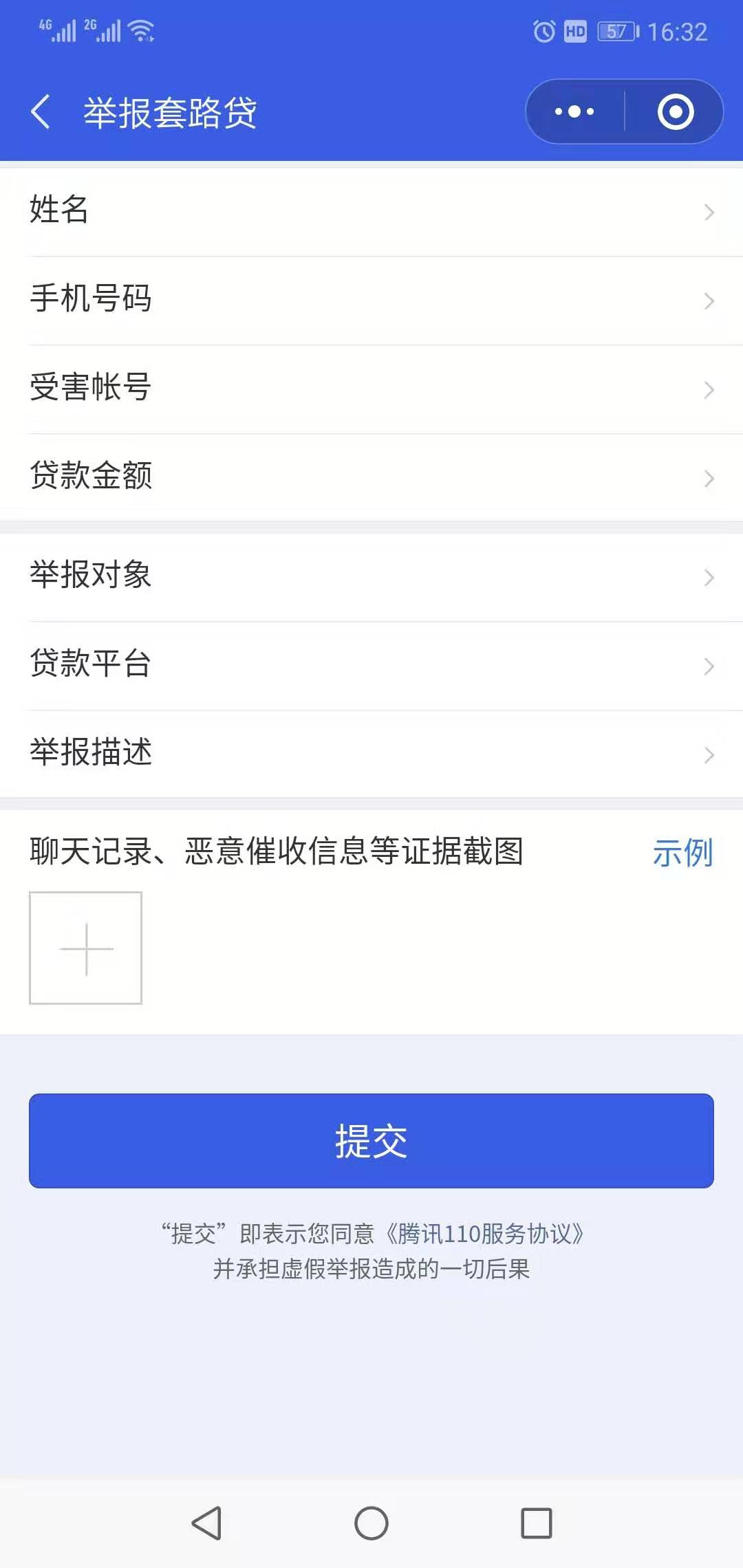This screenshot has width=743, height=1568.
Task: Tap the 受害帐号 row
Action: [371, 387]
